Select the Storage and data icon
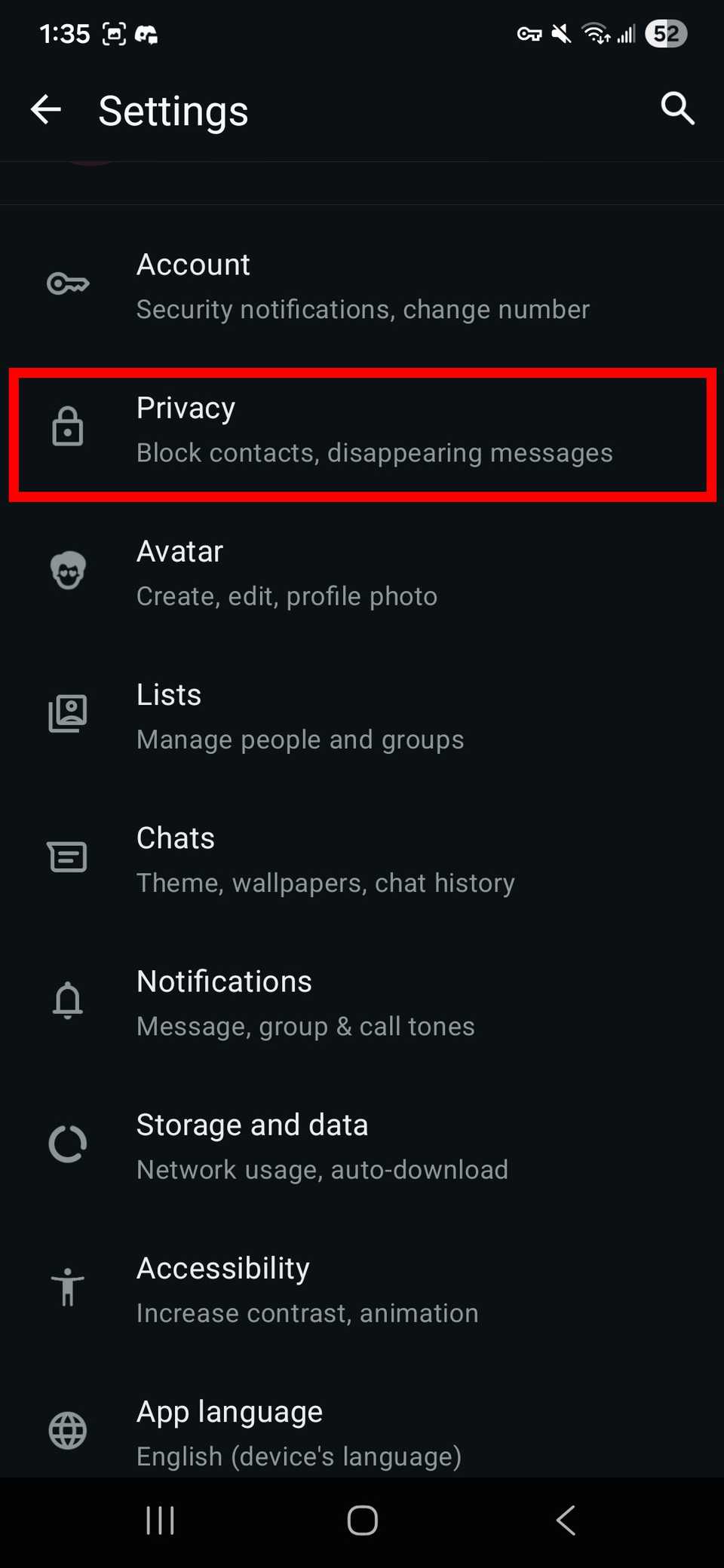The image size is (724, 1568). pos(67,1143)
